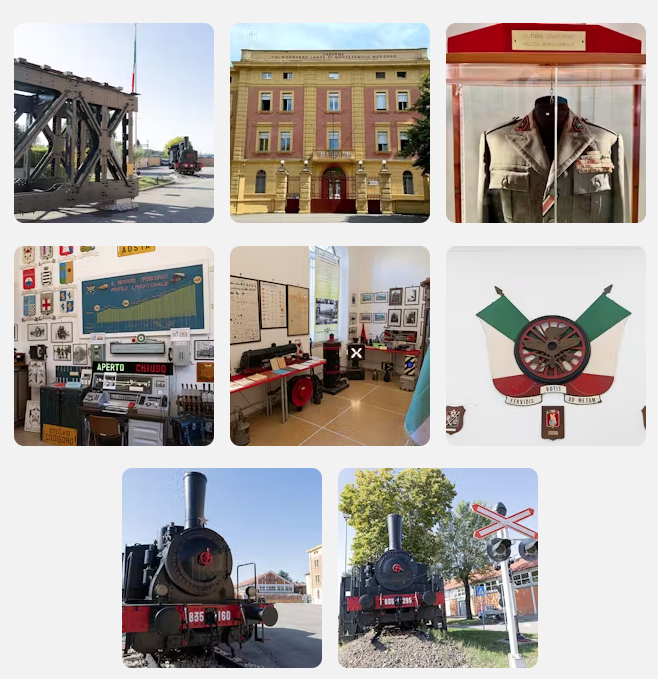The height and width of the screenshot is (679, 658).
Task: Open the iron bridge and flag photo
Action: [x=114, y=122]
